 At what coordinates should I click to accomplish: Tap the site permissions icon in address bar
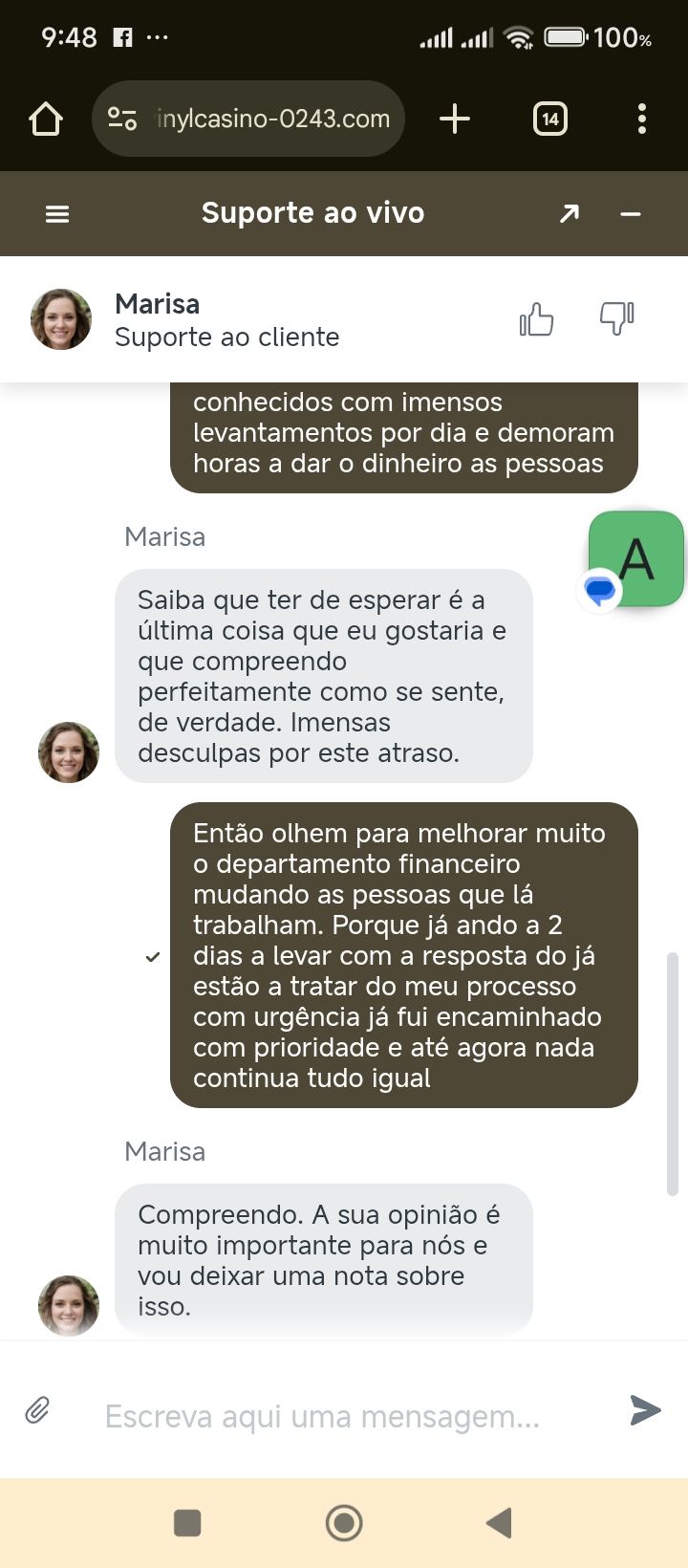click(119, 118)
